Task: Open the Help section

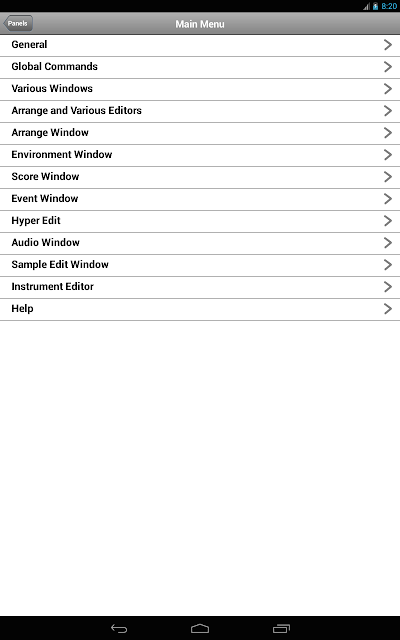Action: pos(200,309)
